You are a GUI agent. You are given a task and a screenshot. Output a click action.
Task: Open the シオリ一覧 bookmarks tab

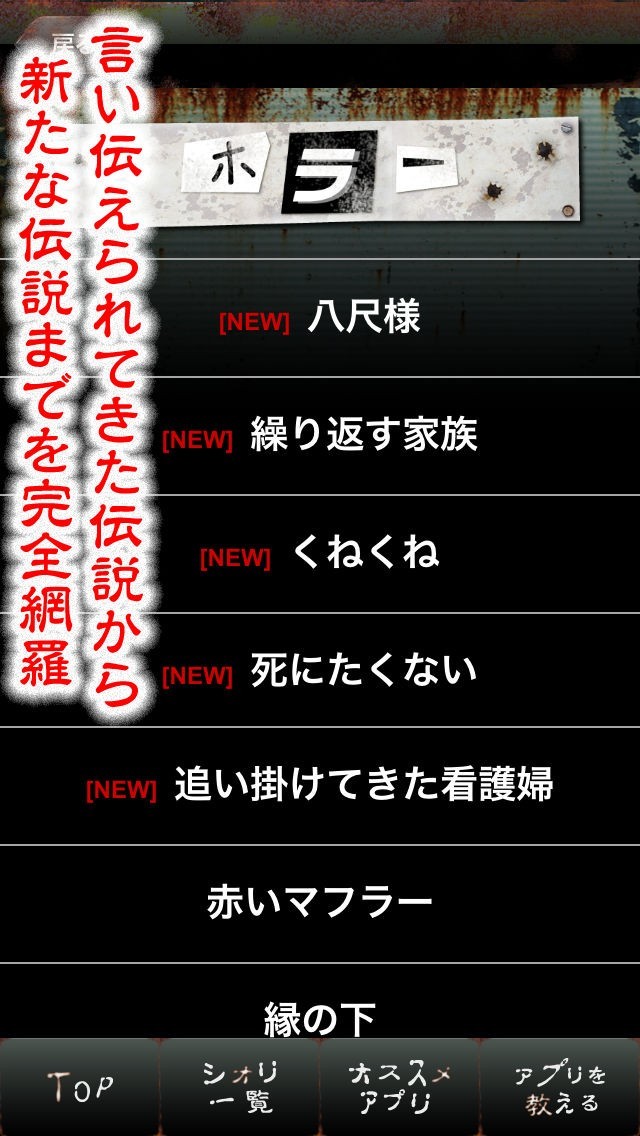[x=240, y=1088]
